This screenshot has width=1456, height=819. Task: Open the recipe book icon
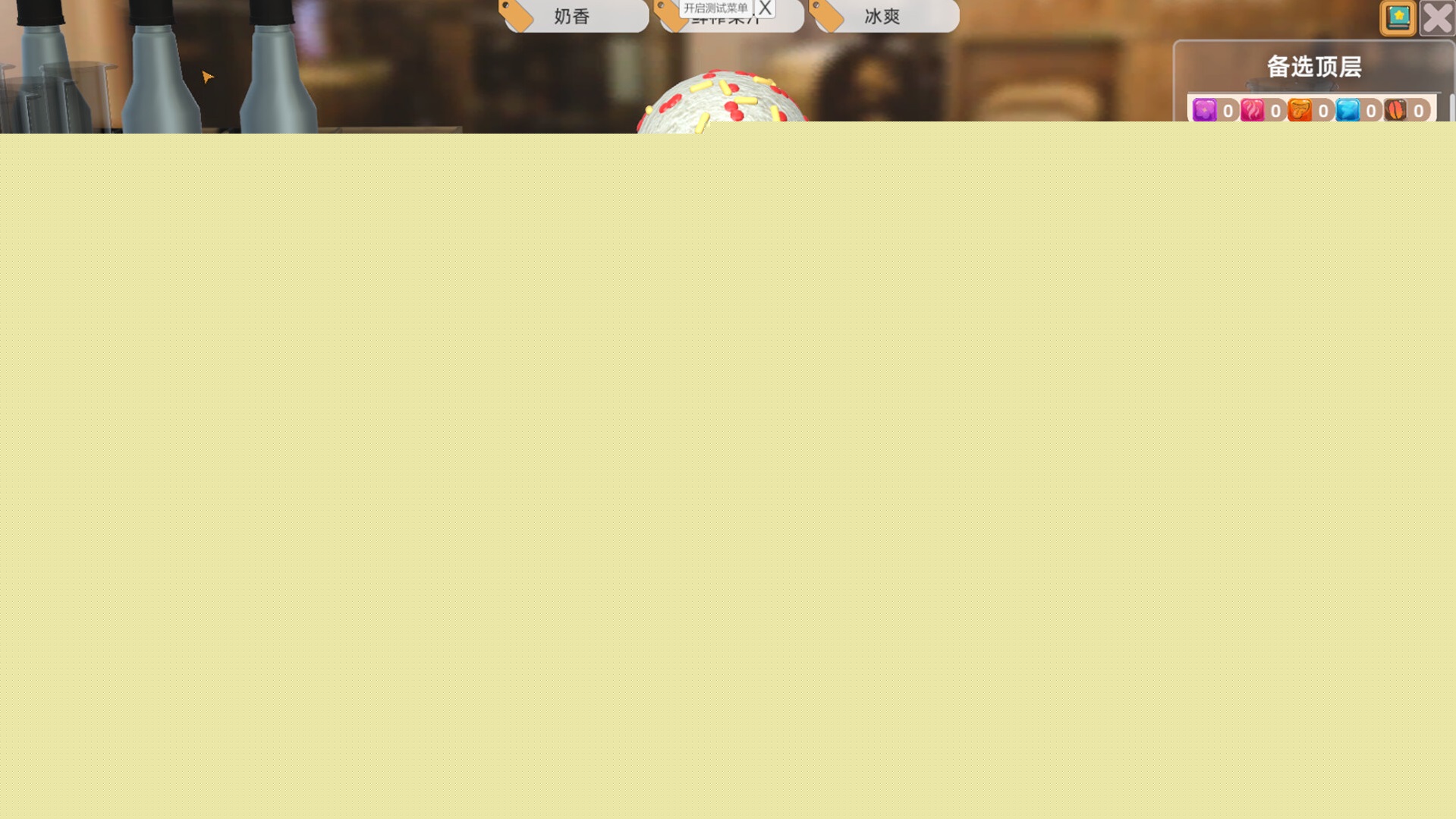coord(1398,17)
